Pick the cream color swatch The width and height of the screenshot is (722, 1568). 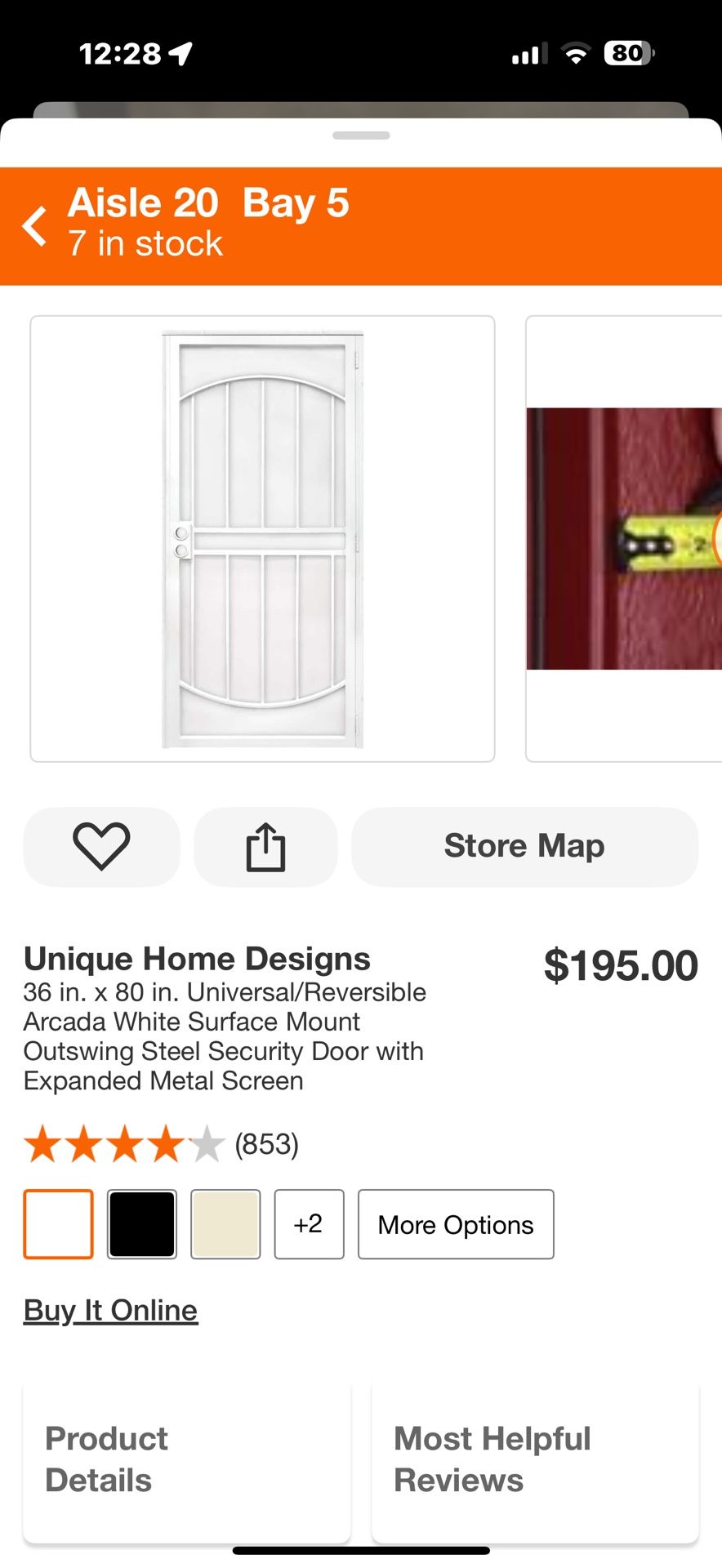(225, 1224)
